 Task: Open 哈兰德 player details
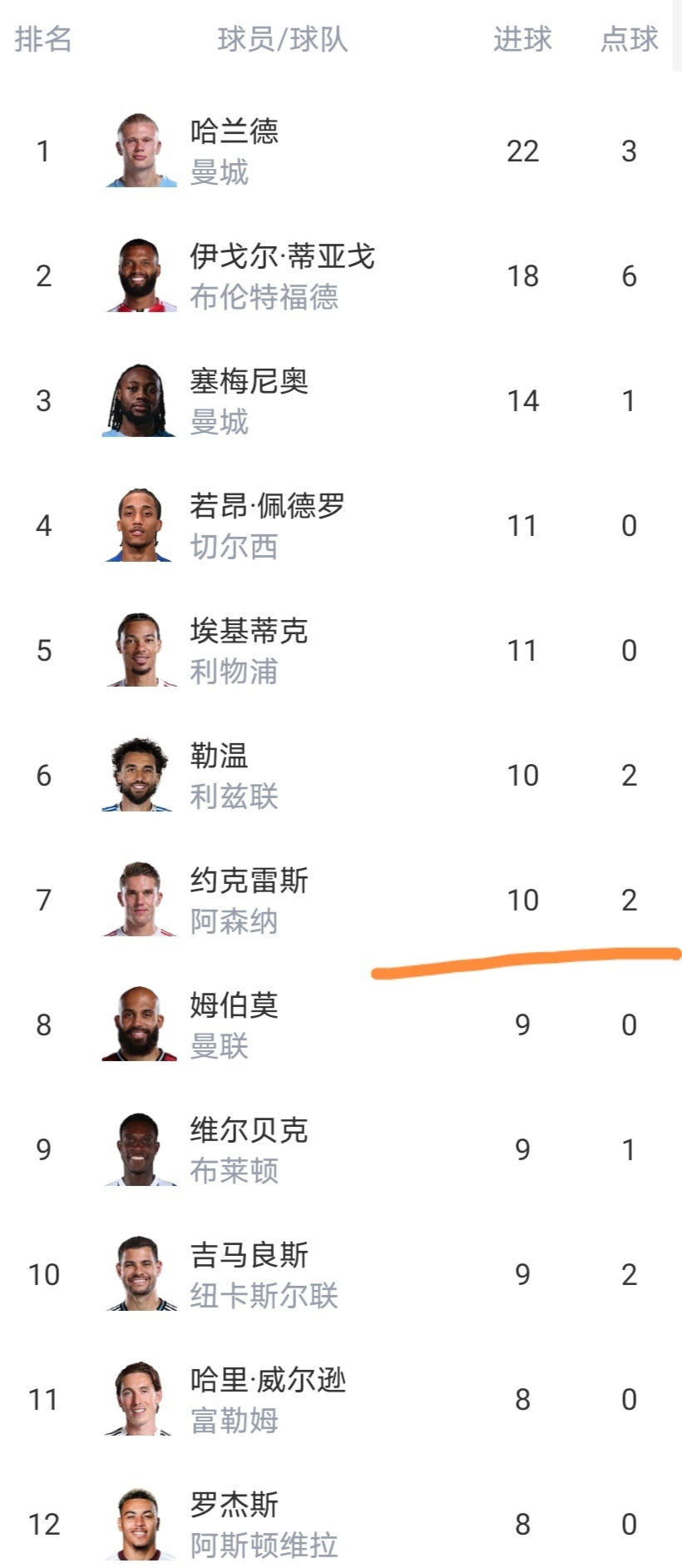[x=233, y=131]
